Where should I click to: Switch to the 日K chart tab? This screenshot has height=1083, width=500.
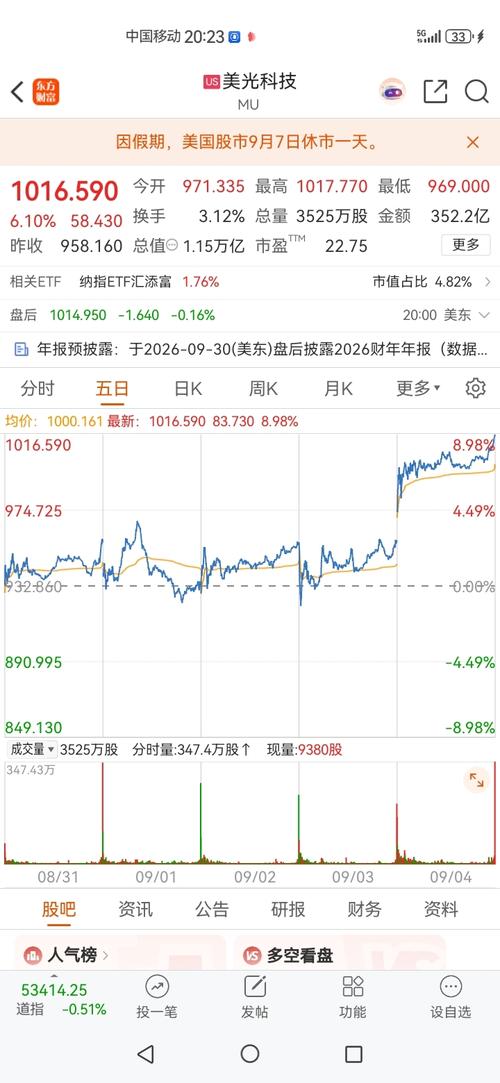188,389
